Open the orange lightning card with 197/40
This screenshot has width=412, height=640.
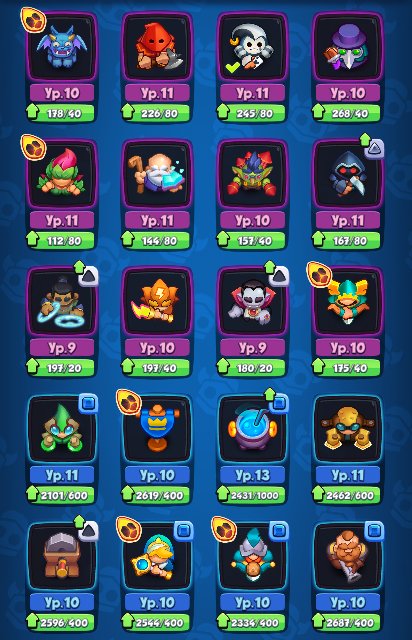tap(157, 322)
